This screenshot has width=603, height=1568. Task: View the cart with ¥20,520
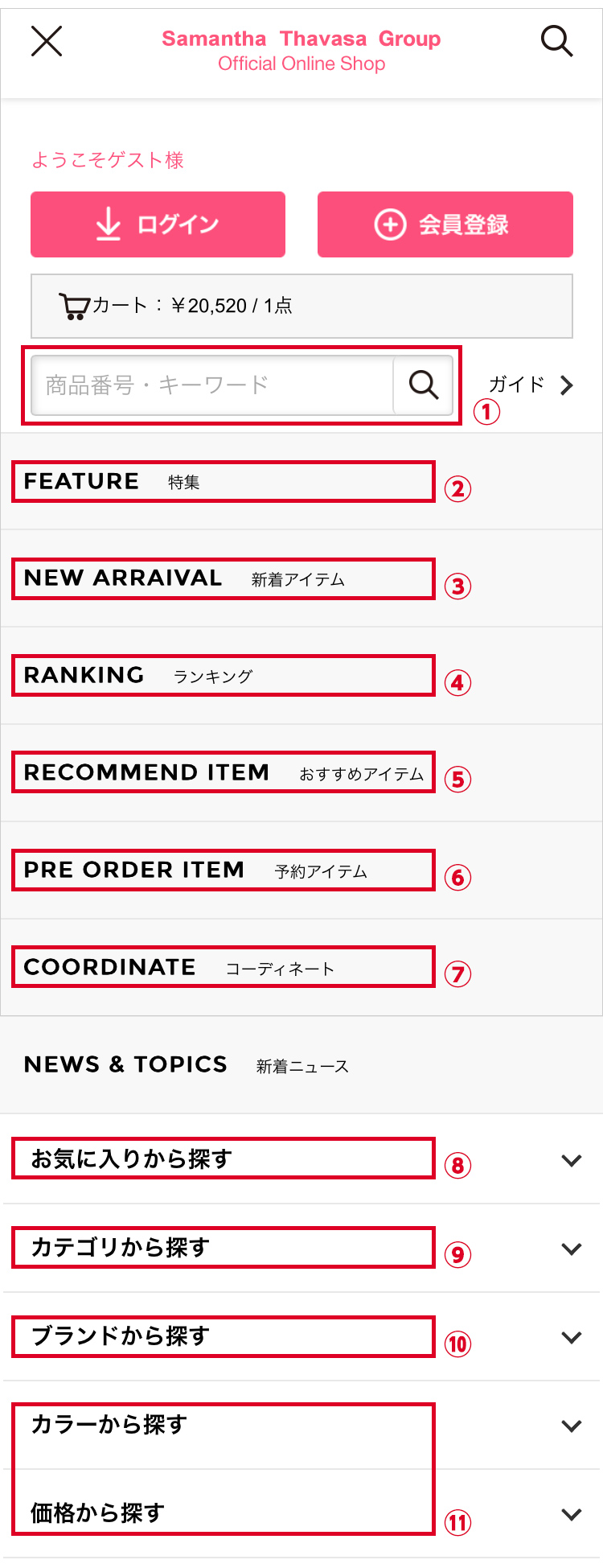(301, 306)
